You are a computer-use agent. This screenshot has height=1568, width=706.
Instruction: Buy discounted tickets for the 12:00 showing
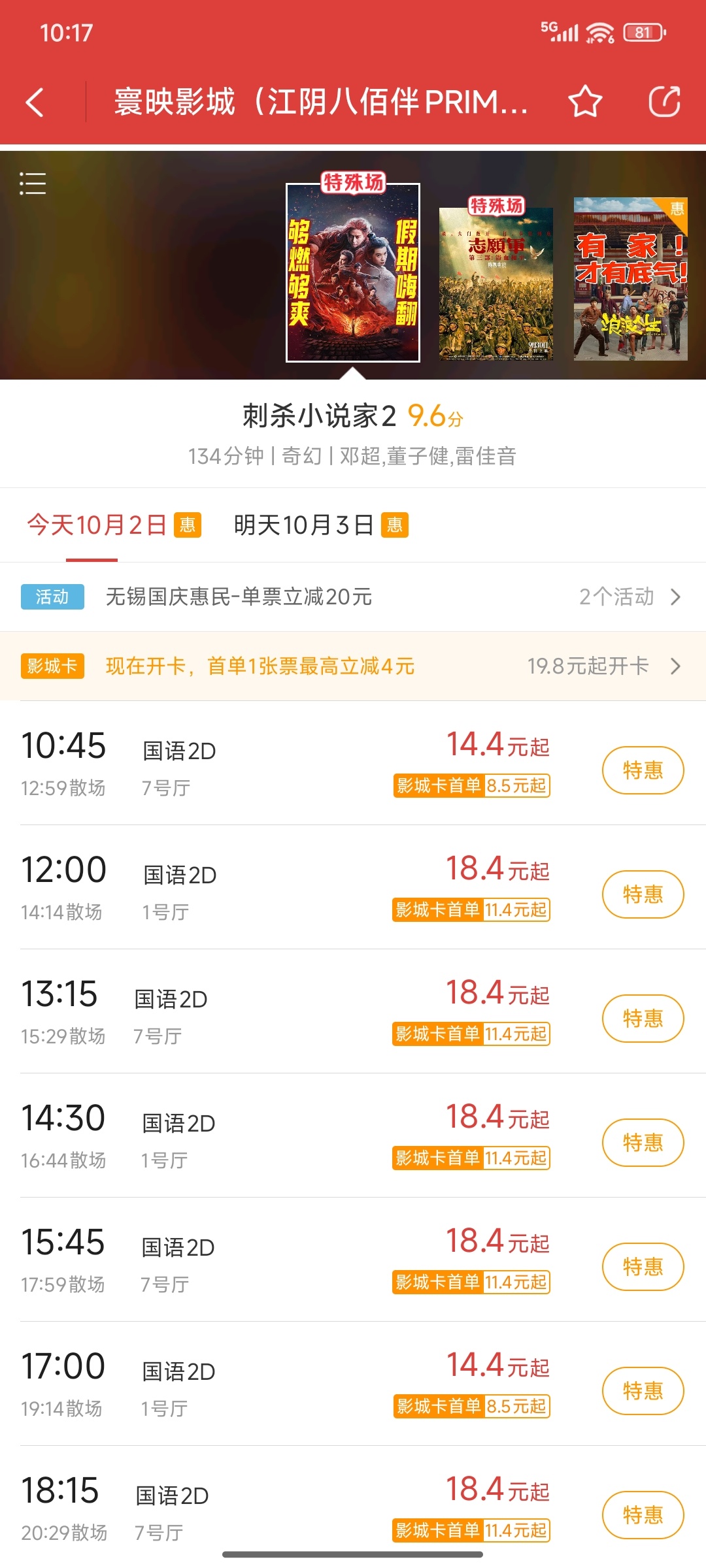coord(643,894)
